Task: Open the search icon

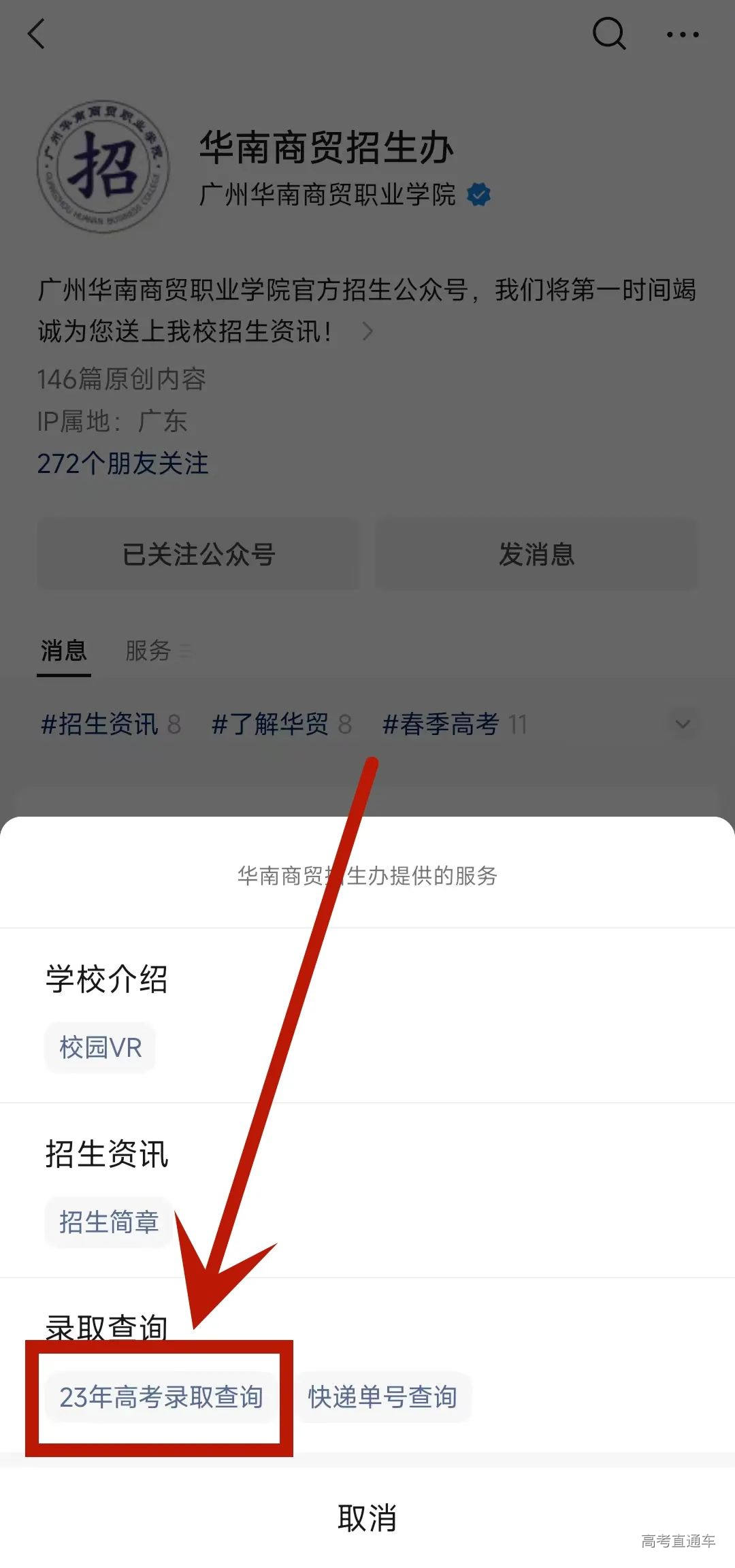Action: (610, 33)
